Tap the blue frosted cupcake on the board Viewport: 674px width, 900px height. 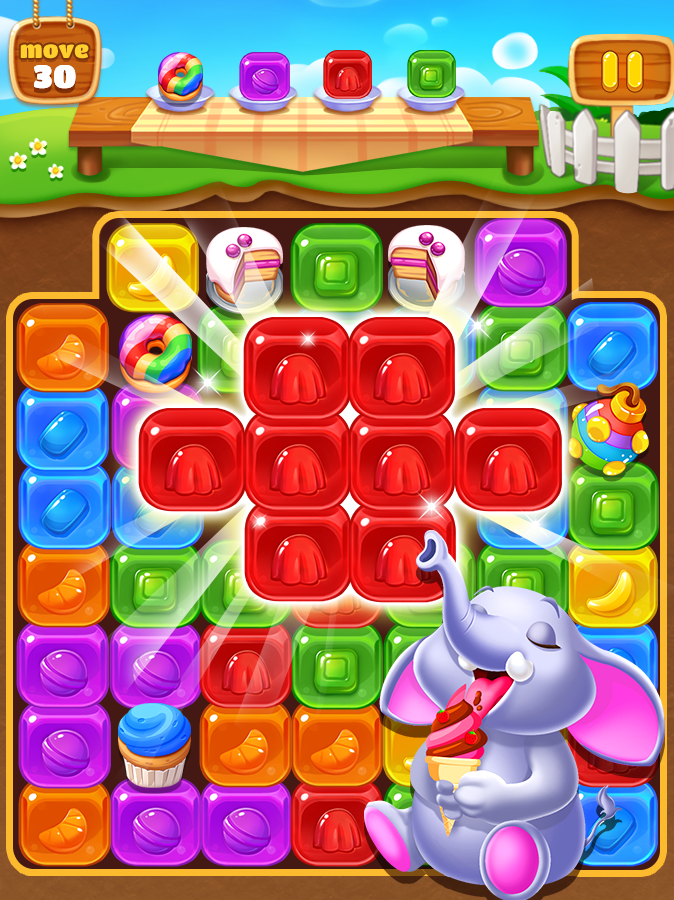tap(154, 743)
